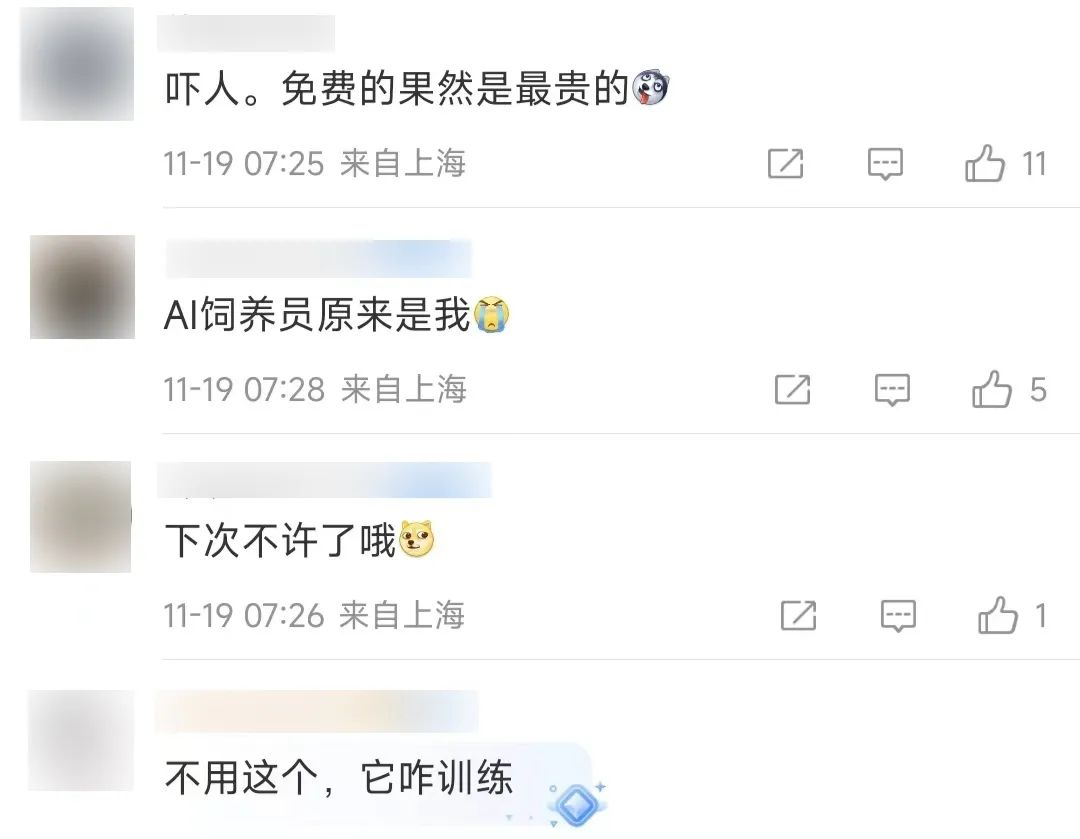Reply to the comment "吓人。免费的果然是最贵的"
This screenshot has width=1080, height=839.
click(885, 163)
